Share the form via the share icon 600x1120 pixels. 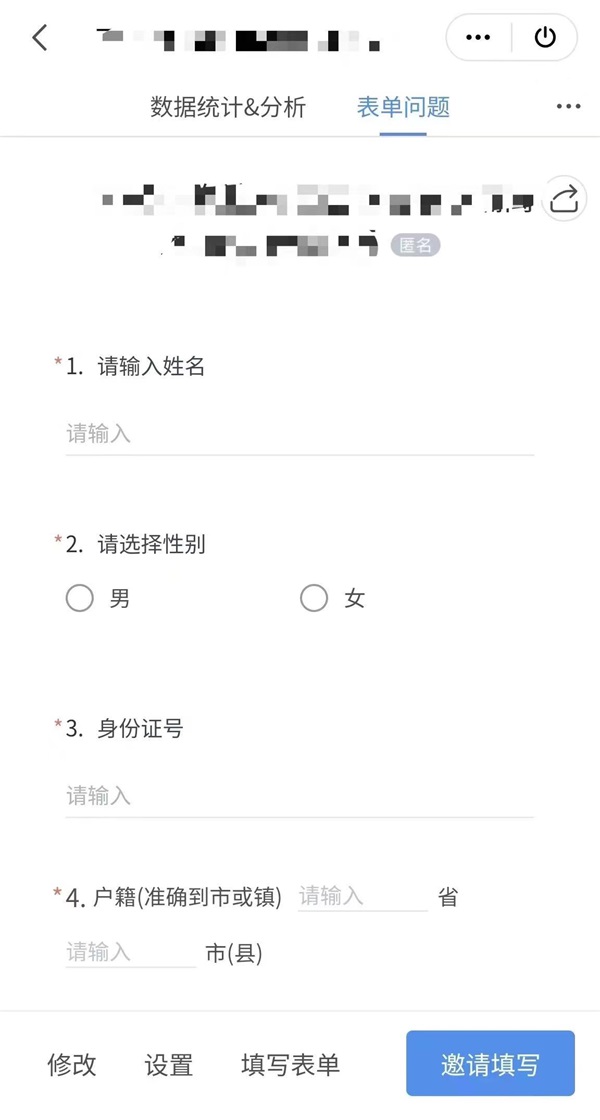[x=564, y=199]
